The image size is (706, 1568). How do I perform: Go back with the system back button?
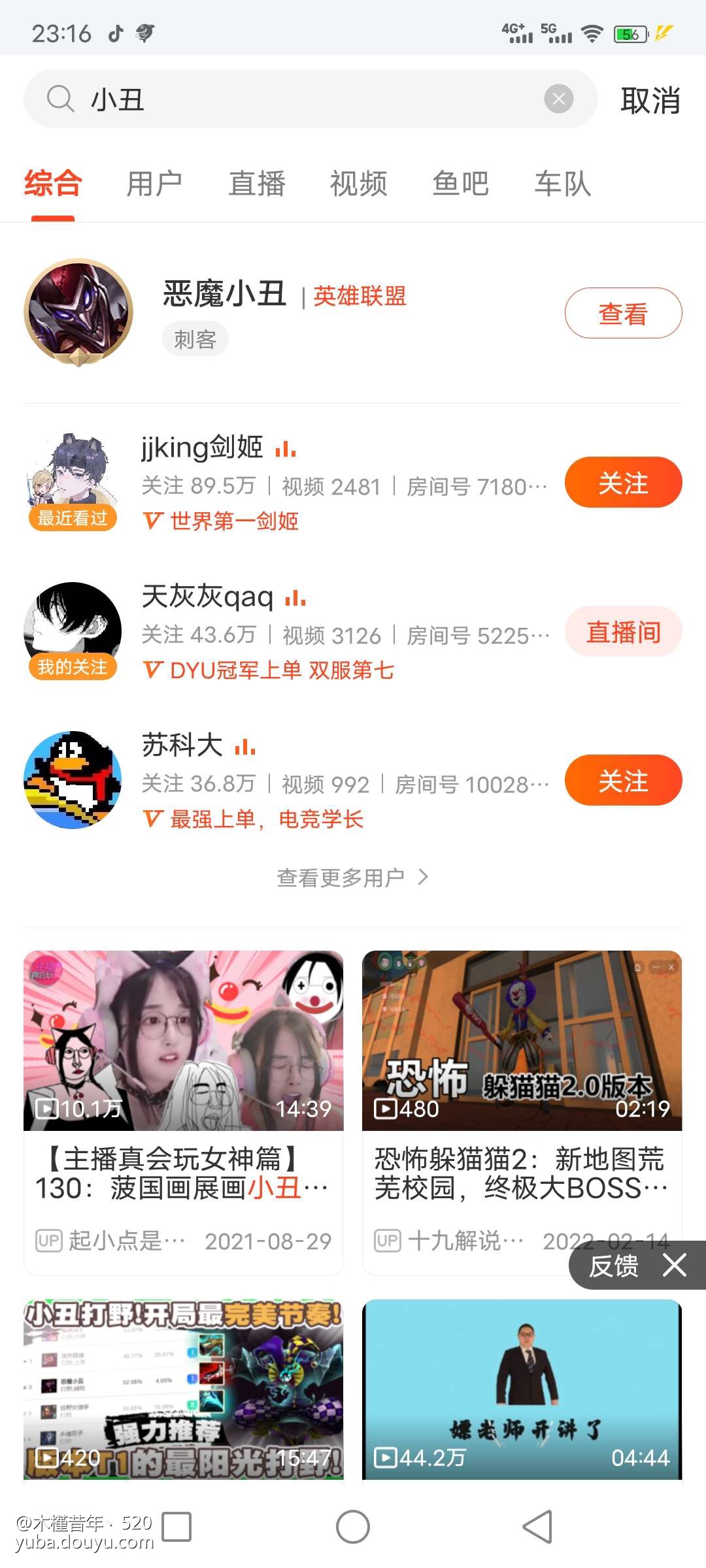click(x=537, y=1527)
